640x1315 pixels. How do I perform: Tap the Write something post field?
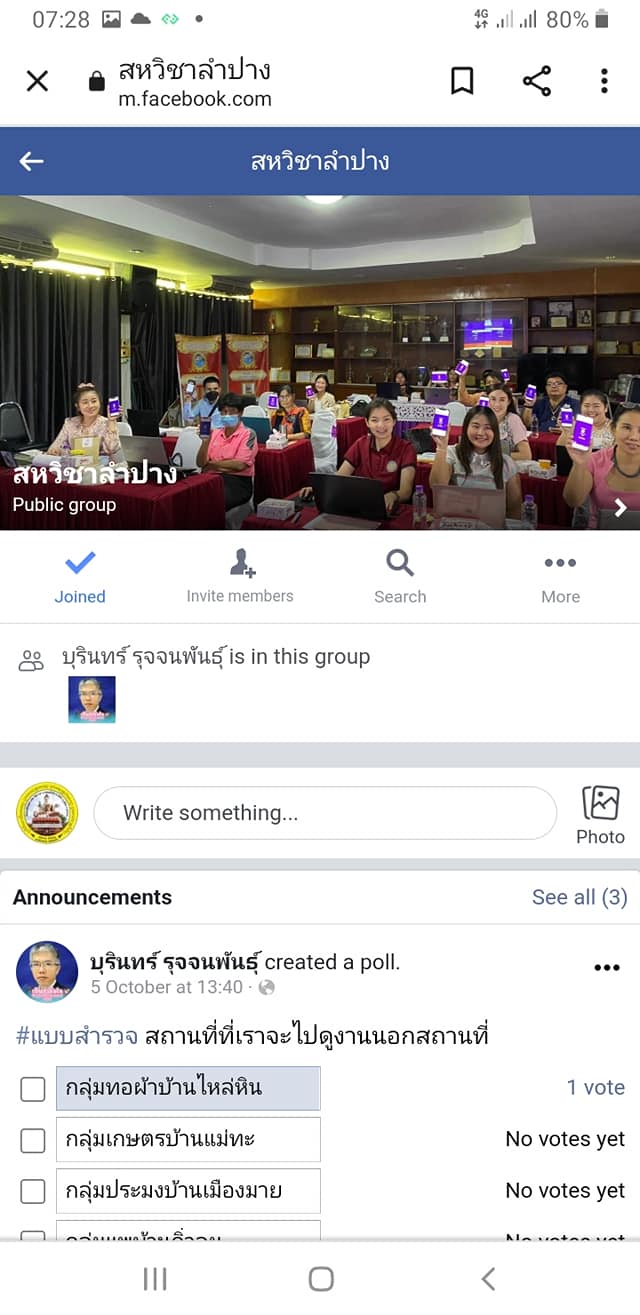pos(325,813)
